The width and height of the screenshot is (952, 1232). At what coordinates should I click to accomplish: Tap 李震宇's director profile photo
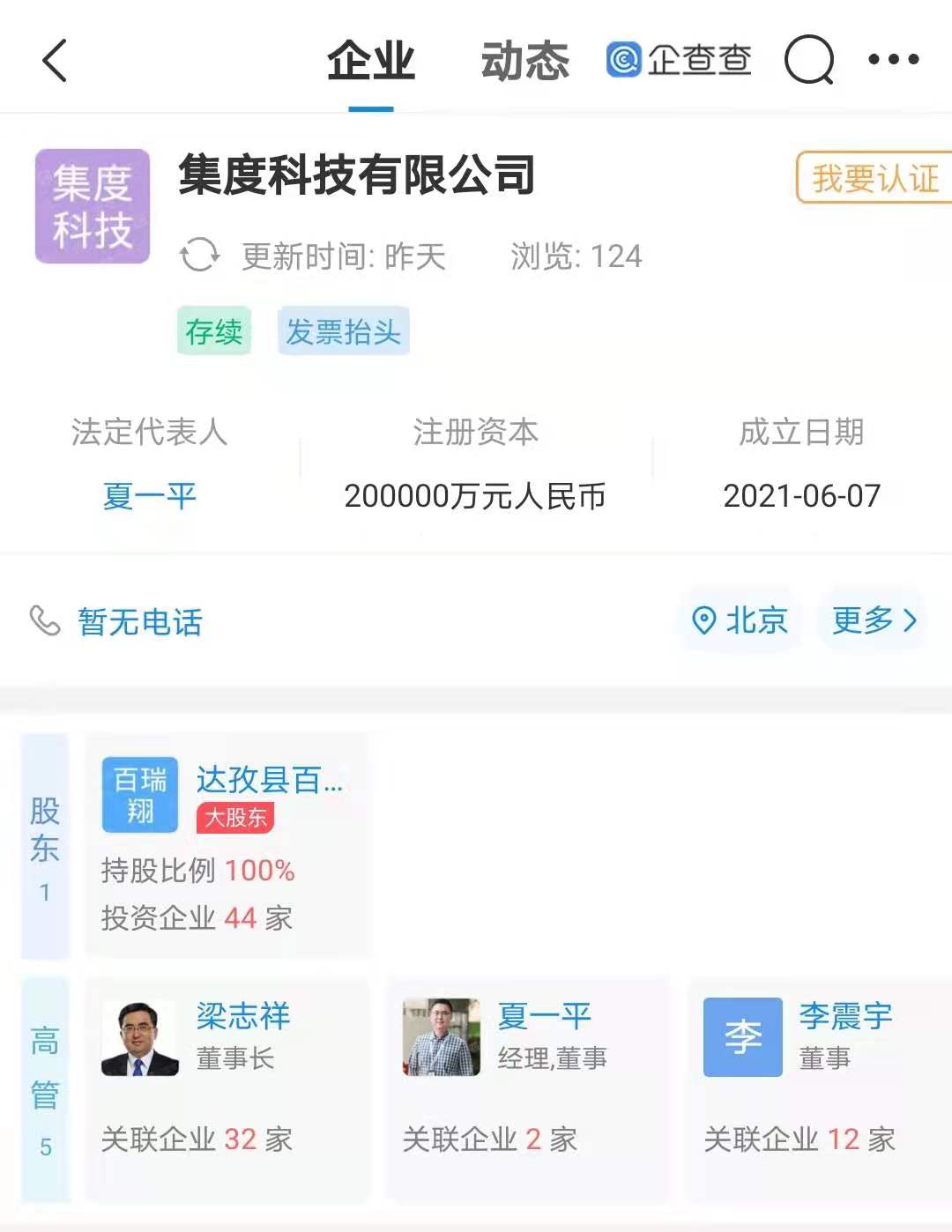coord(741,1036)
